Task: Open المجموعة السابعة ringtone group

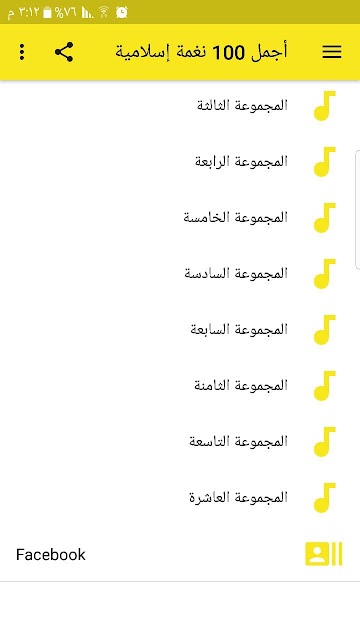Action: pyautogui.click(x=180, y=329)
